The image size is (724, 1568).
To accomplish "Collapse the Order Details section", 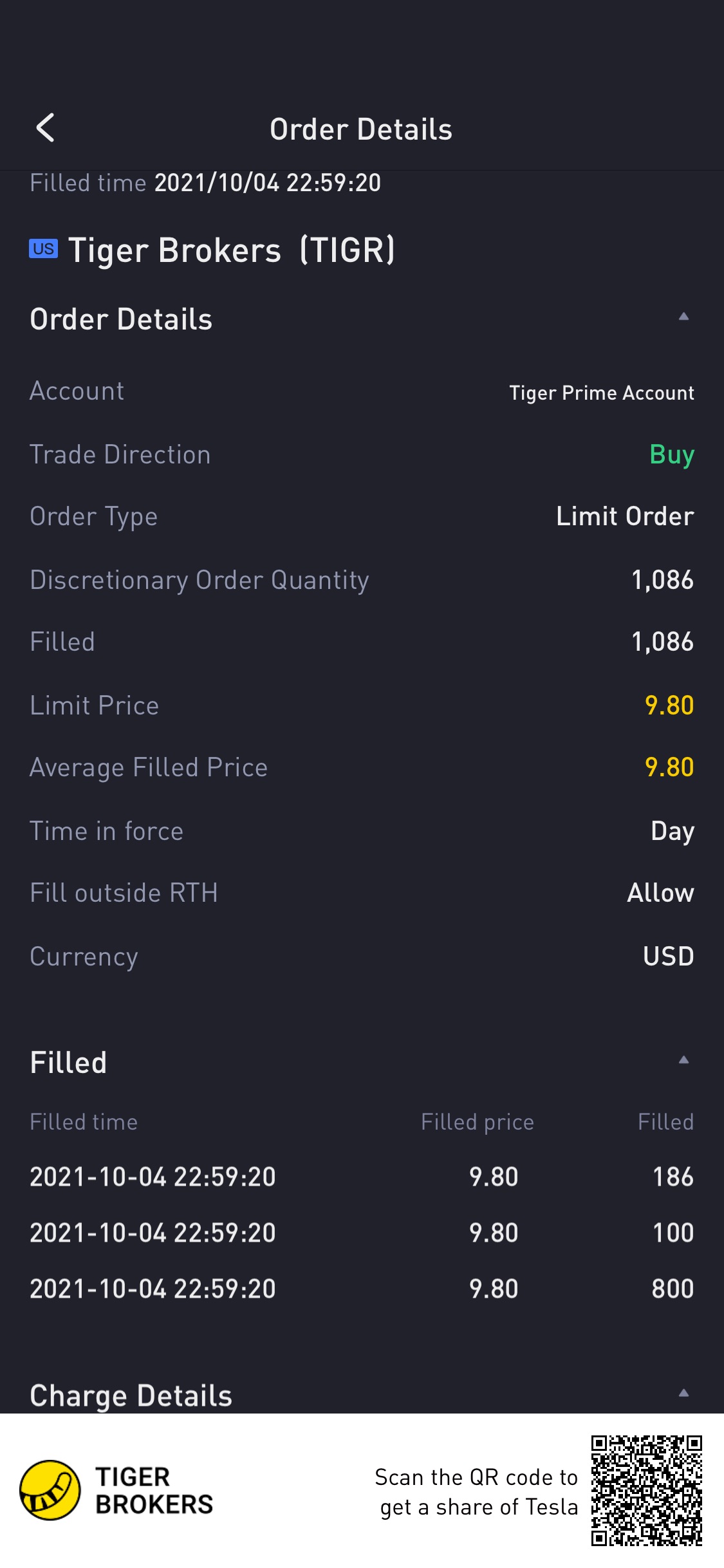I will [x=683, y=317].
